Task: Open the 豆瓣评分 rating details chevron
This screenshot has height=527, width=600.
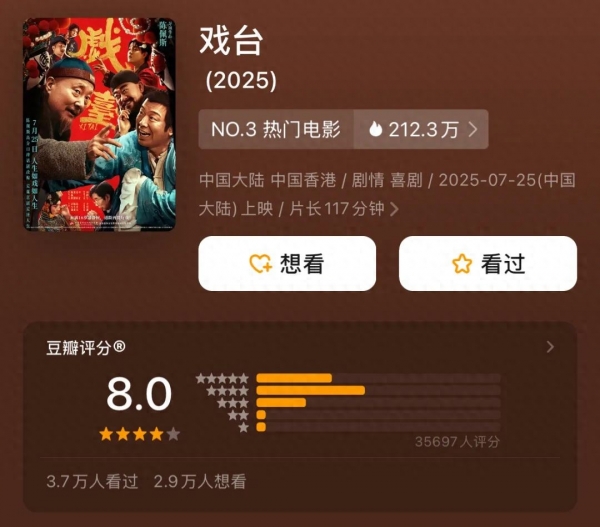Action: click(550, 347)
